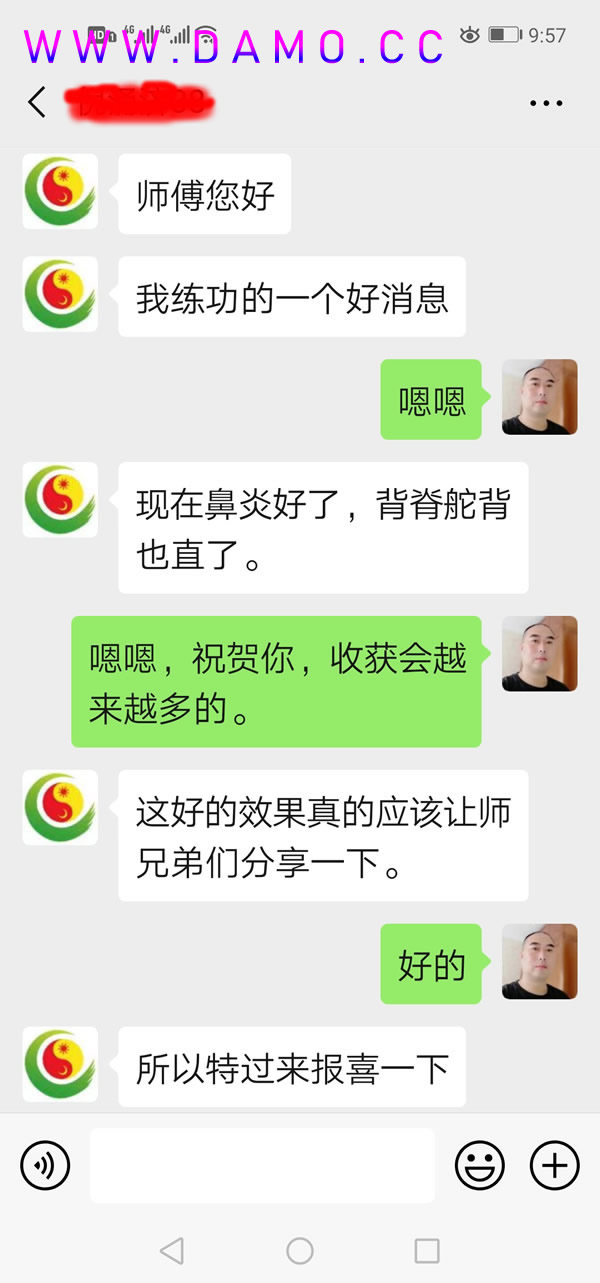Tap the system back navigation button
The width and height of the screenshot is (600, 1283).
point(172,1250)
